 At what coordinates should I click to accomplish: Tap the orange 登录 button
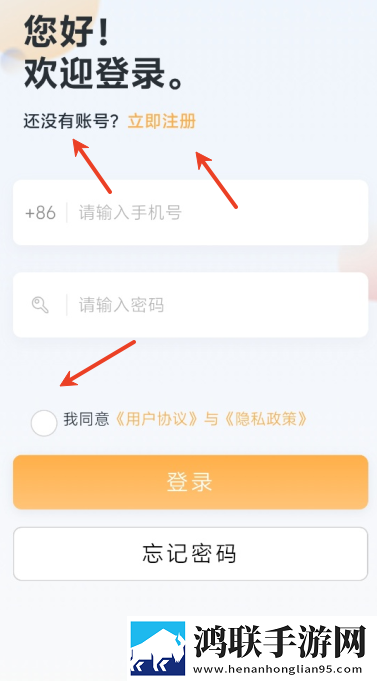click(191, 482)
